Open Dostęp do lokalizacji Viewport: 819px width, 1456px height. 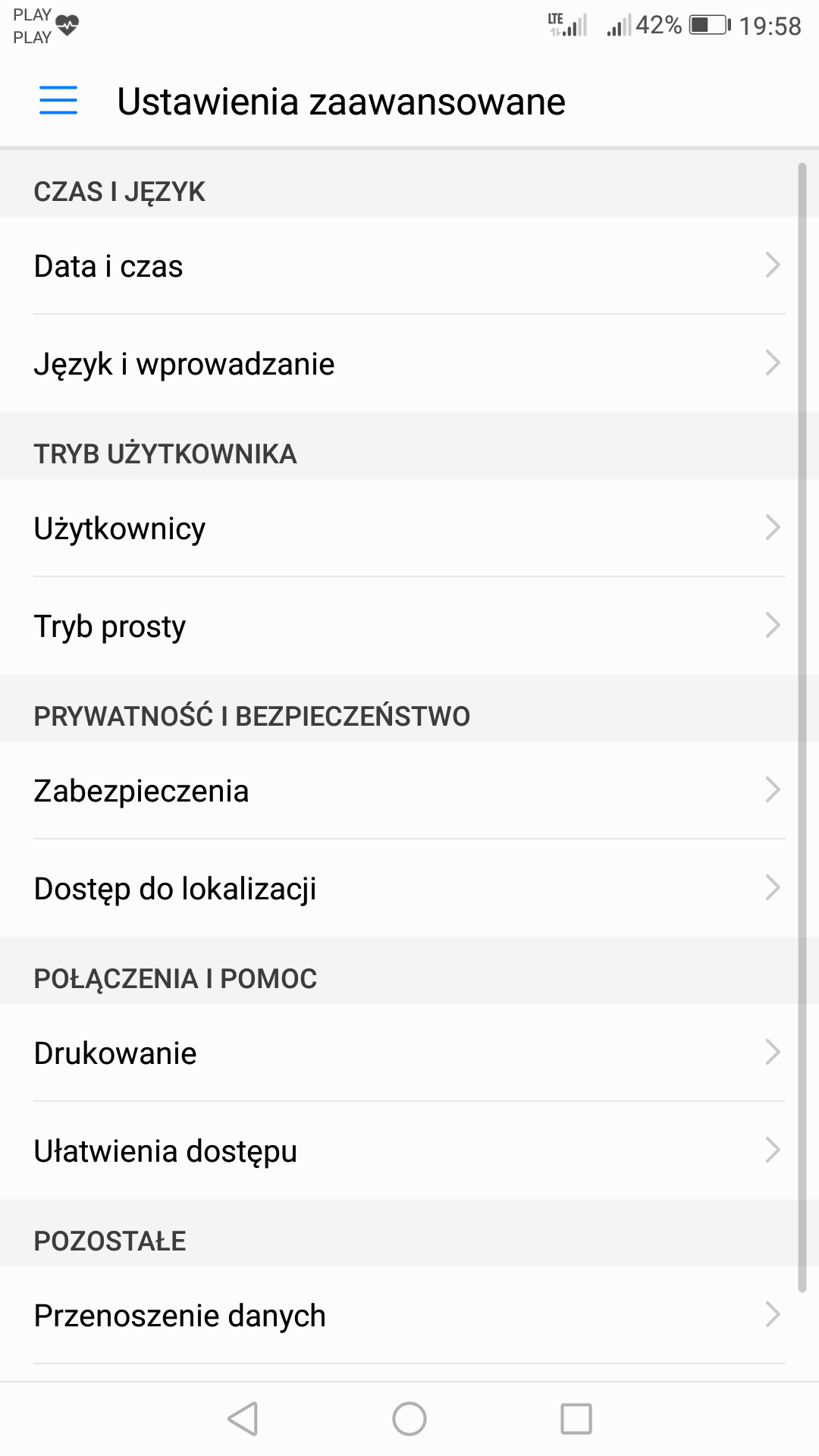tap(409, 888)
